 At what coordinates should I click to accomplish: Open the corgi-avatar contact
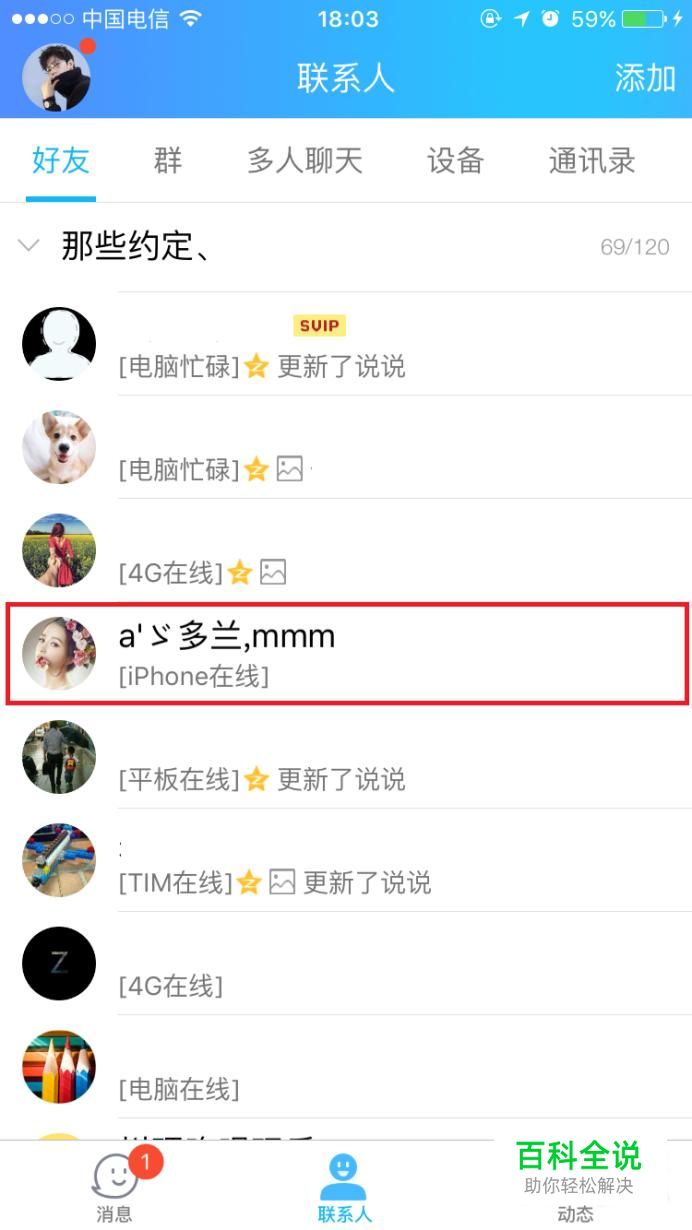pyautogui.click(x=346, y=448)
